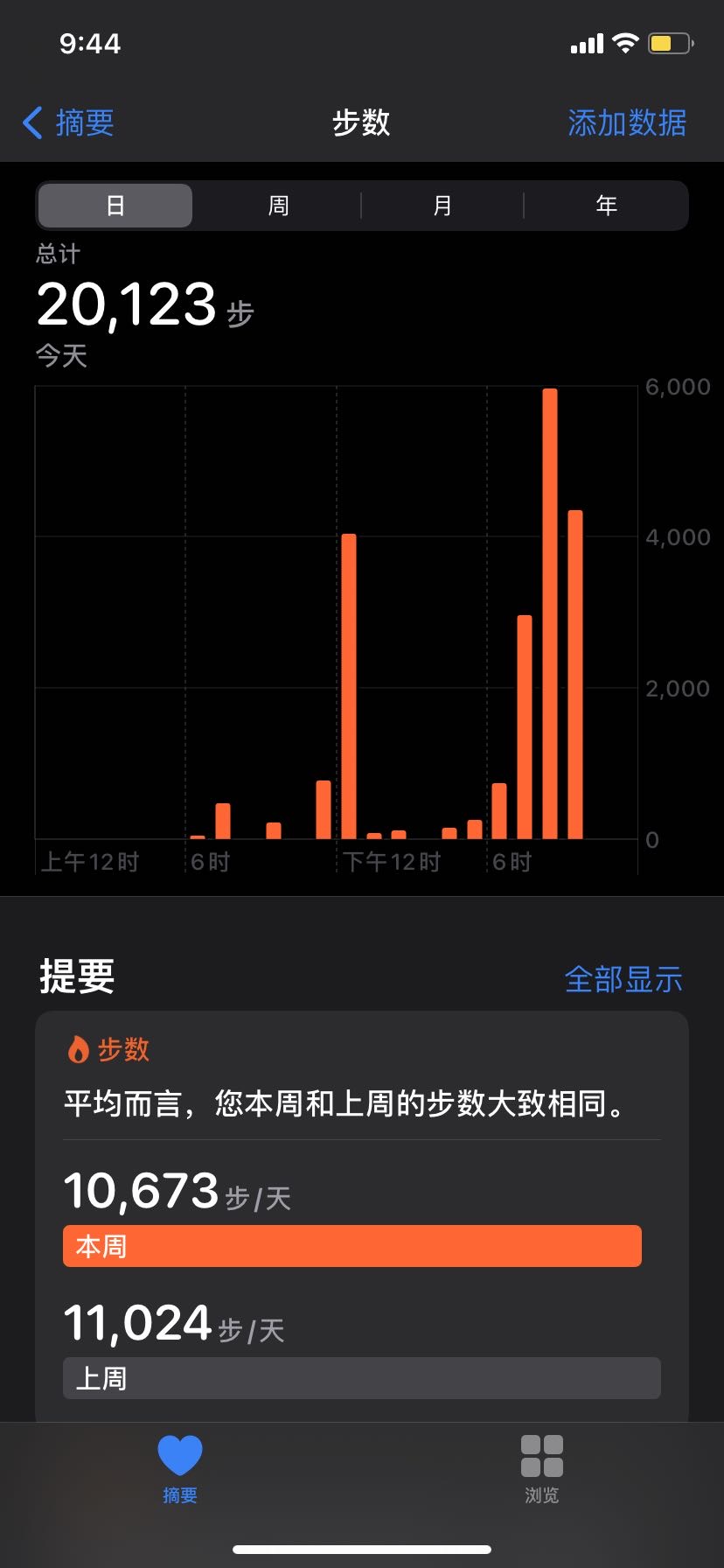Image resolution: width=724 pixels, height=1568 pixels.
Task: Switch to the 周 view
Action: 278,206
